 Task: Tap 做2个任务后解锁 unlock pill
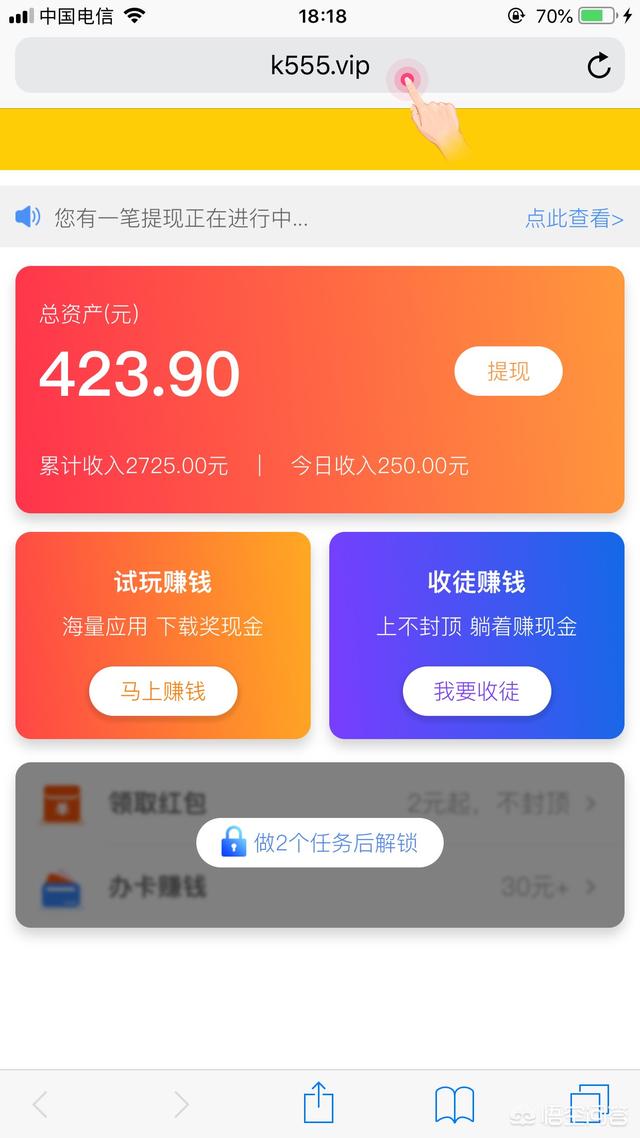pos(319,843)
